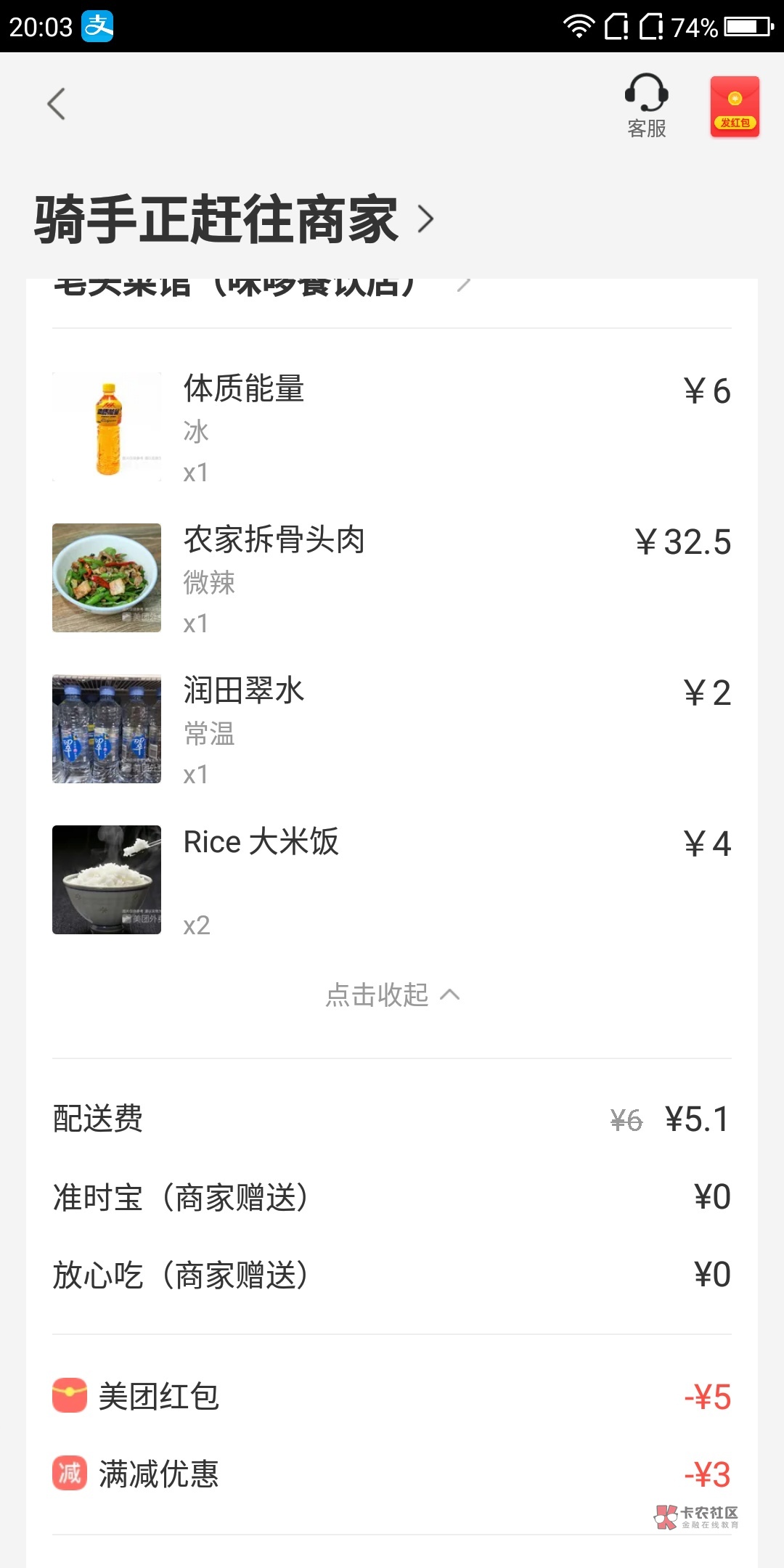Contact 客服 customer service
Screen dimensions: 784x1568
point(646,106)
